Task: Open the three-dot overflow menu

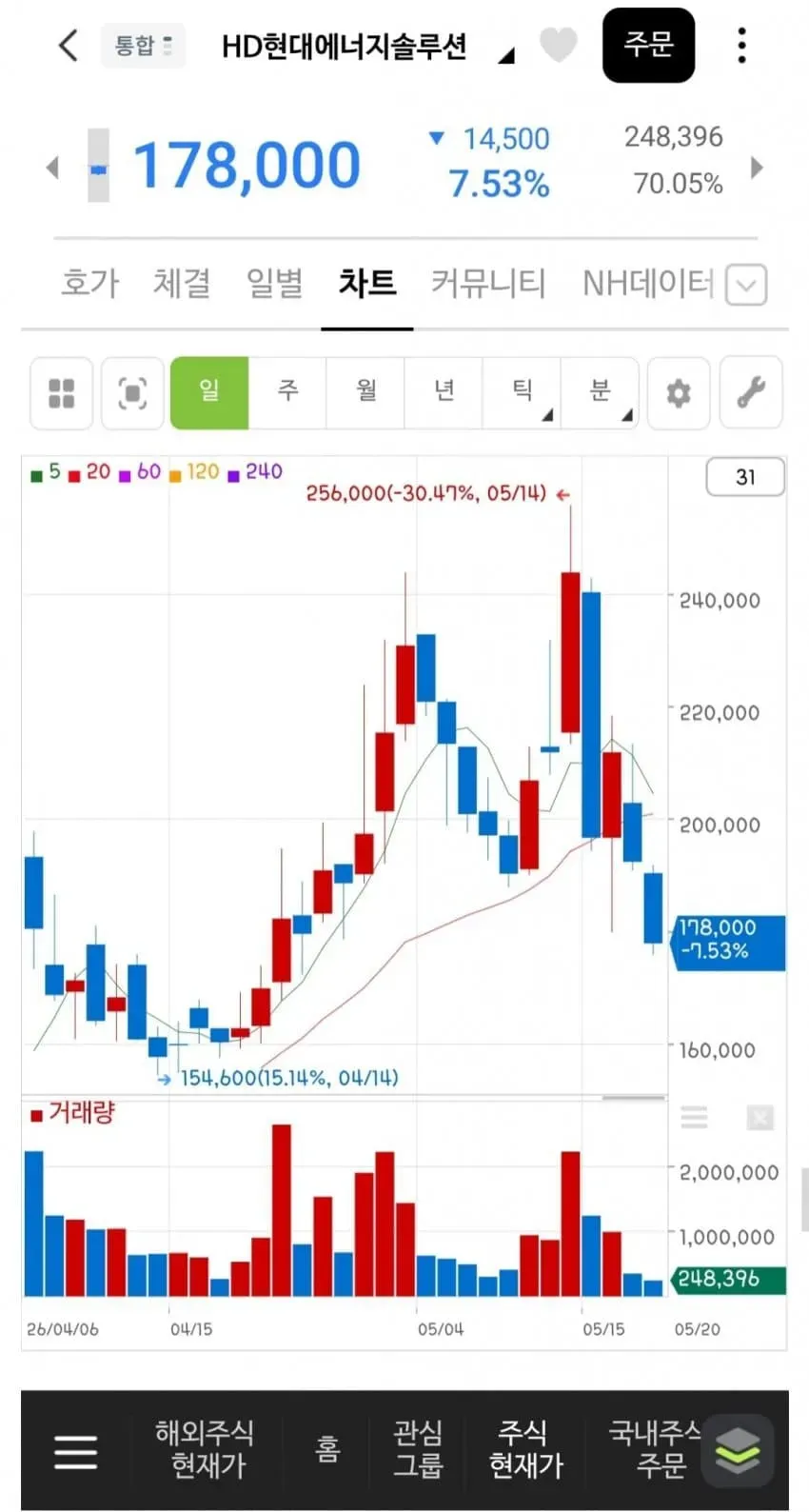Action: (741, 45)
